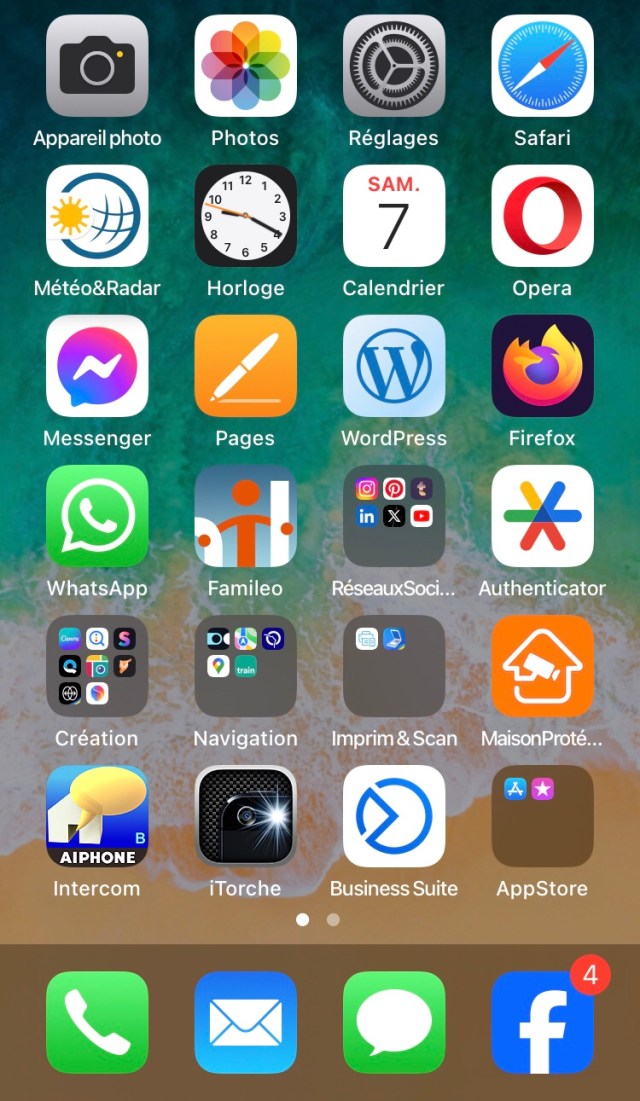This screenshot has height=1101, width=640.
Task: Open the Météo&Radar app
Action: [97, 216]
